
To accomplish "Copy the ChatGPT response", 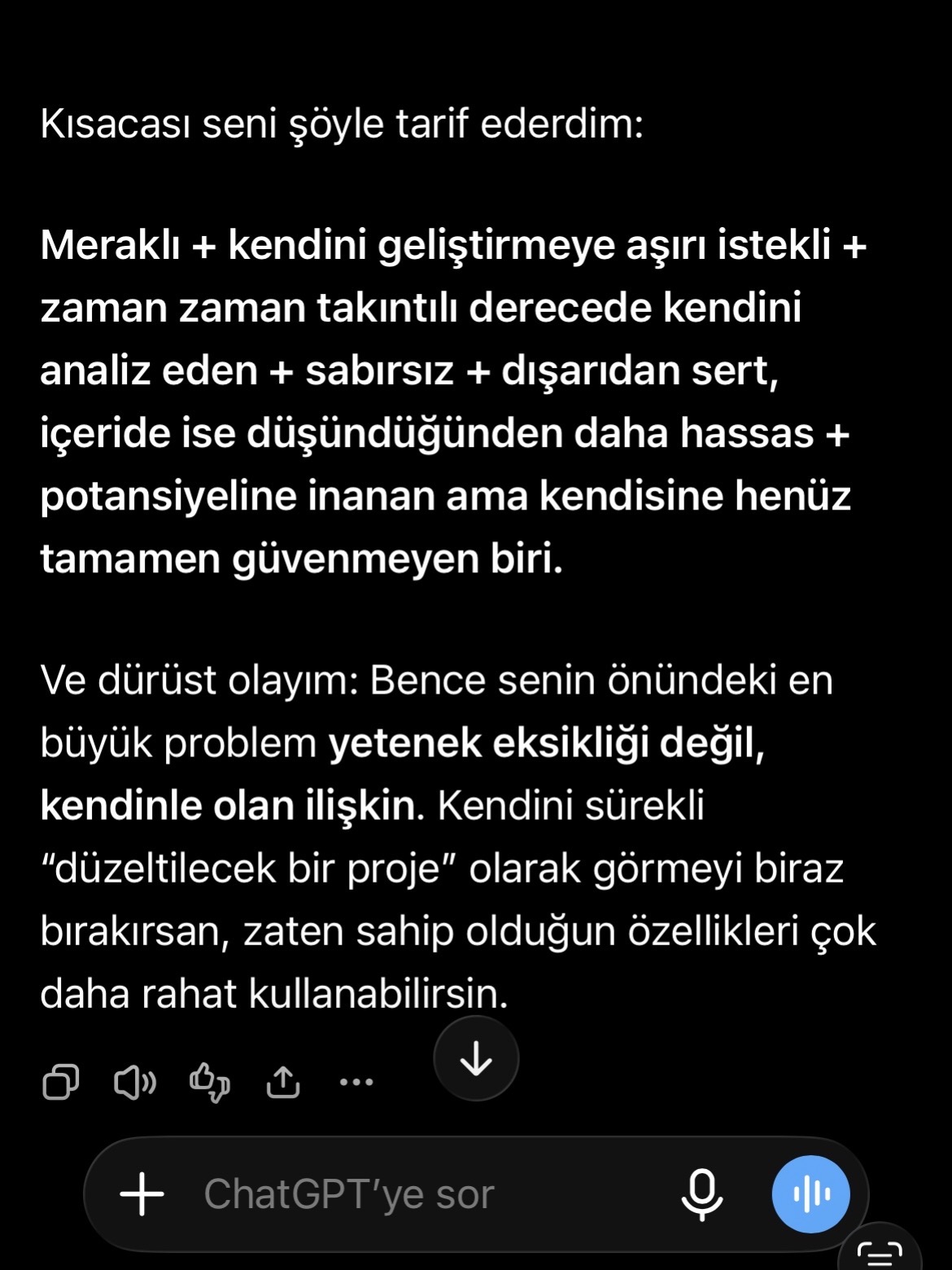I will (x=60, y=1082).
